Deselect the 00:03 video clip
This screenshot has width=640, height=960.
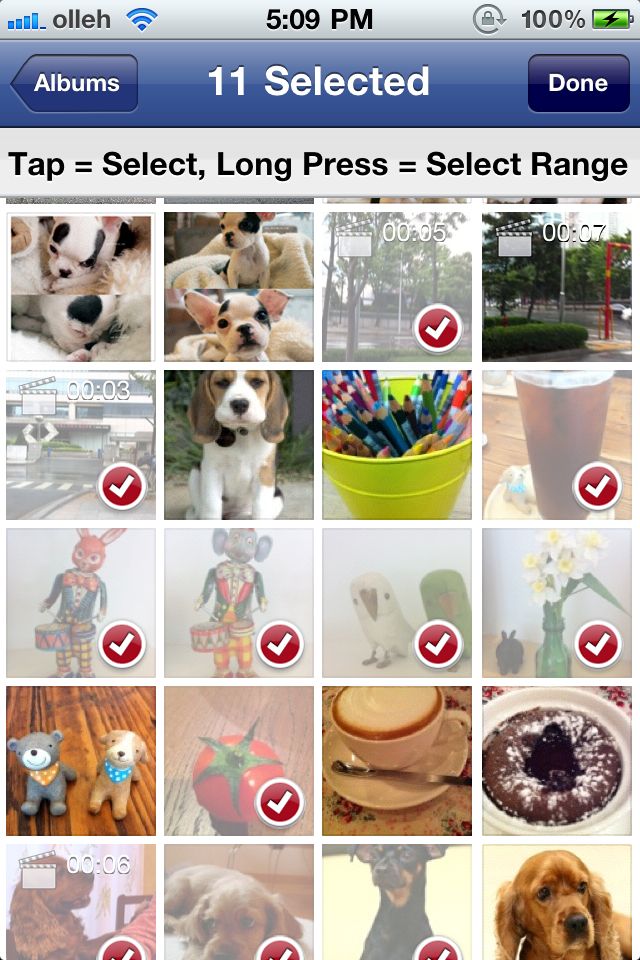[x=81, y=445]
